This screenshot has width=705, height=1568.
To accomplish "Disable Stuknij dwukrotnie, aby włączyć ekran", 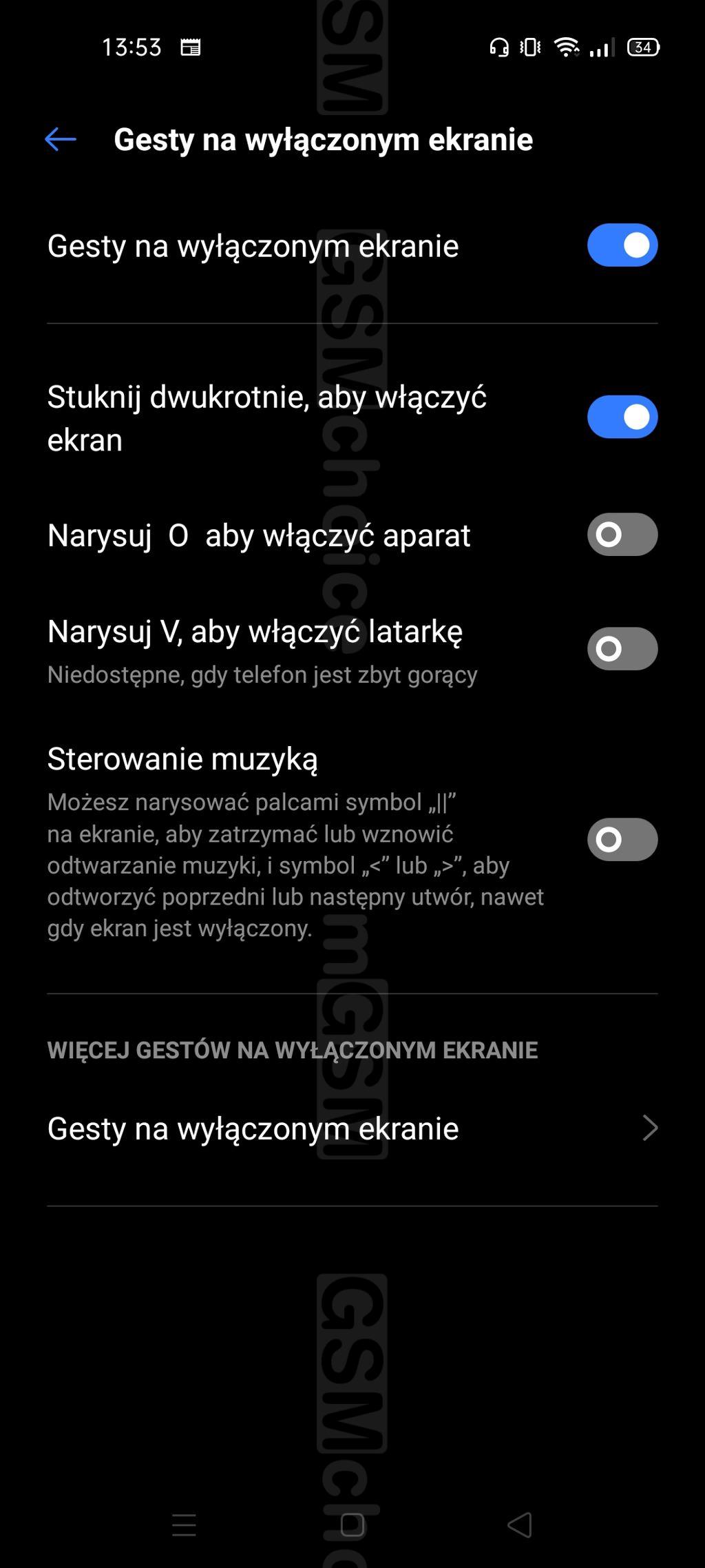I will (622, 417).
